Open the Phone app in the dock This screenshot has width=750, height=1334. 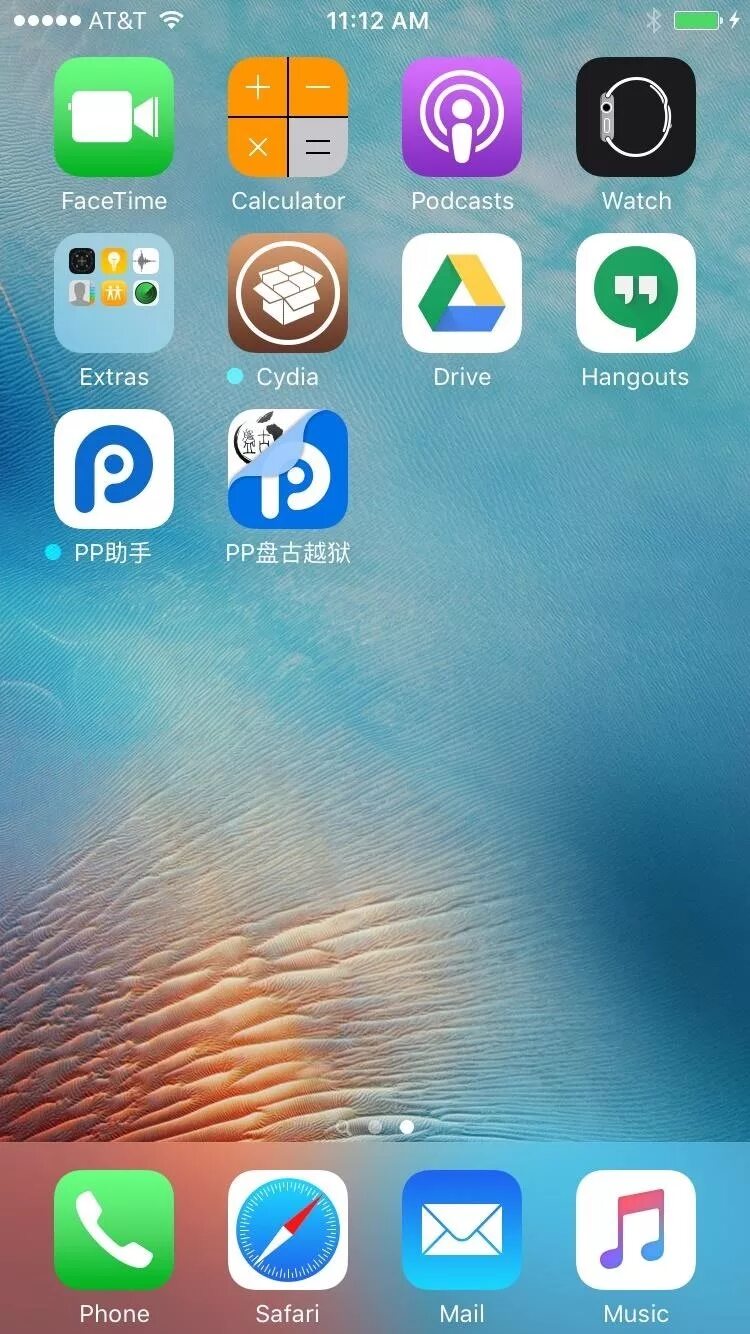(x=114, y=1230)
